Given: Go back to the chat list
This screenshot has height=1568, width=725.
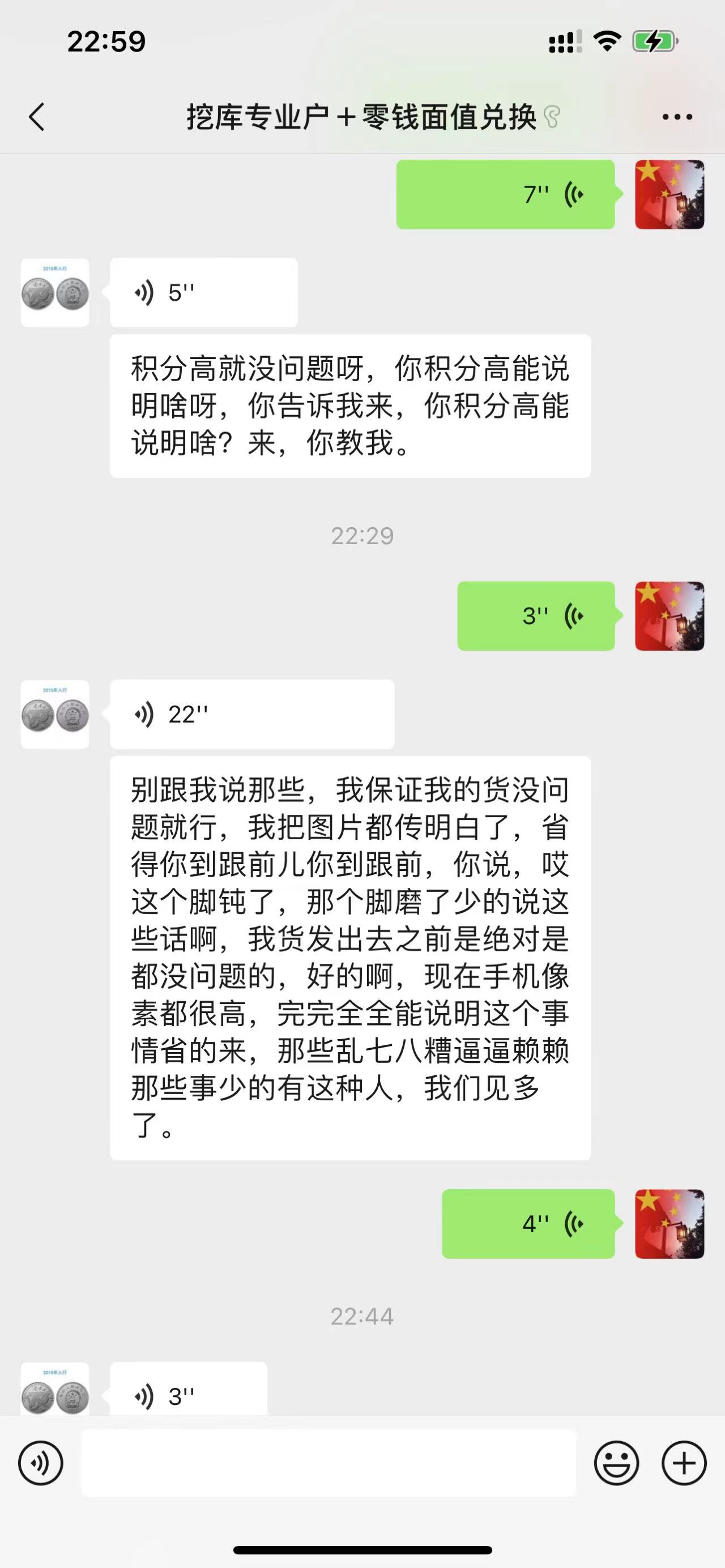Looking at the screenshot, I should 36,116.
